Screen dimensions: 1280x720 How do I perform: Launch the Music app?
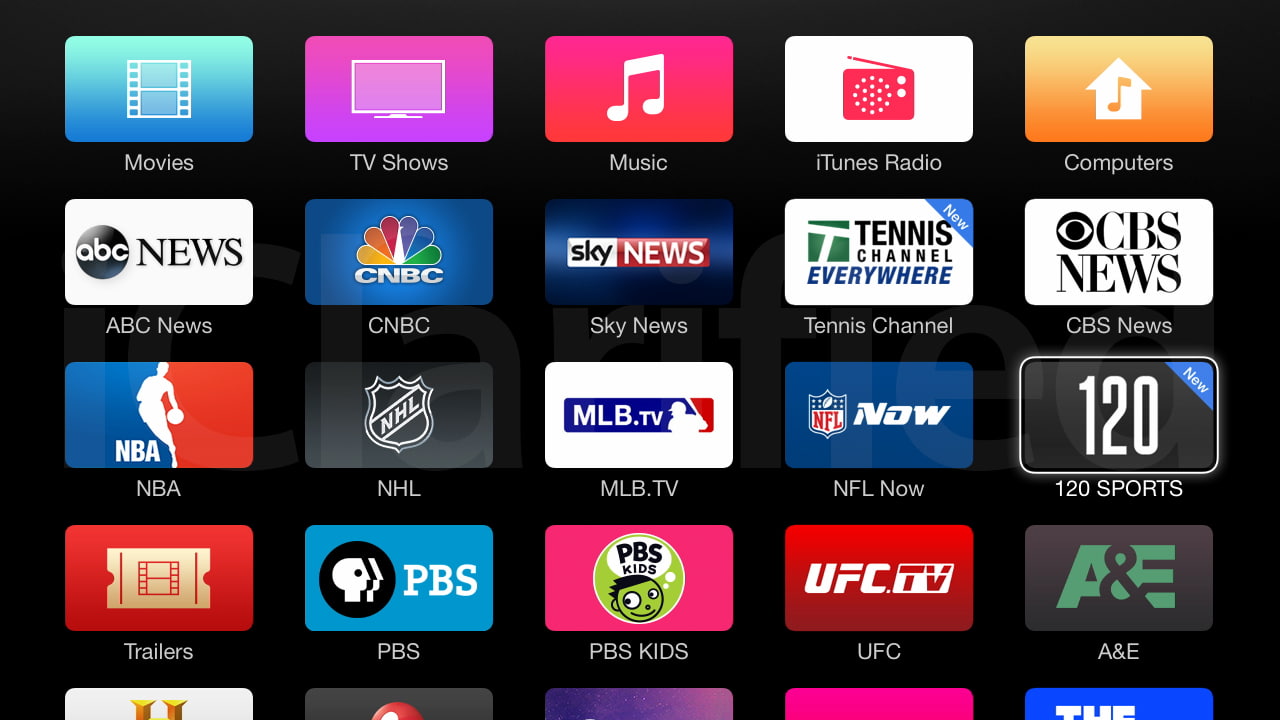pyautogui.click(x=639, y=89)
